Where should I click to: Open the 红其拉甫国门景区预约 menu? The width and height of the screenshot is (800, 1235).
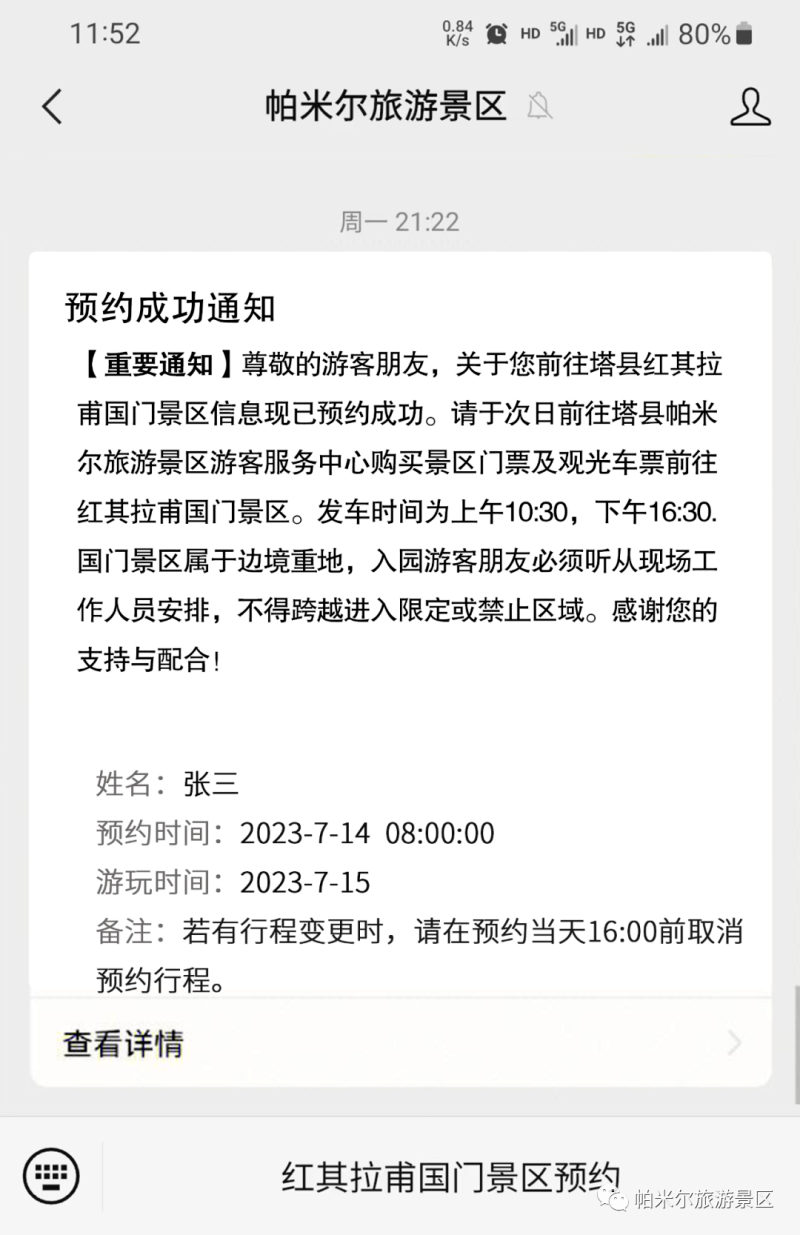[x=451, y=1177]
